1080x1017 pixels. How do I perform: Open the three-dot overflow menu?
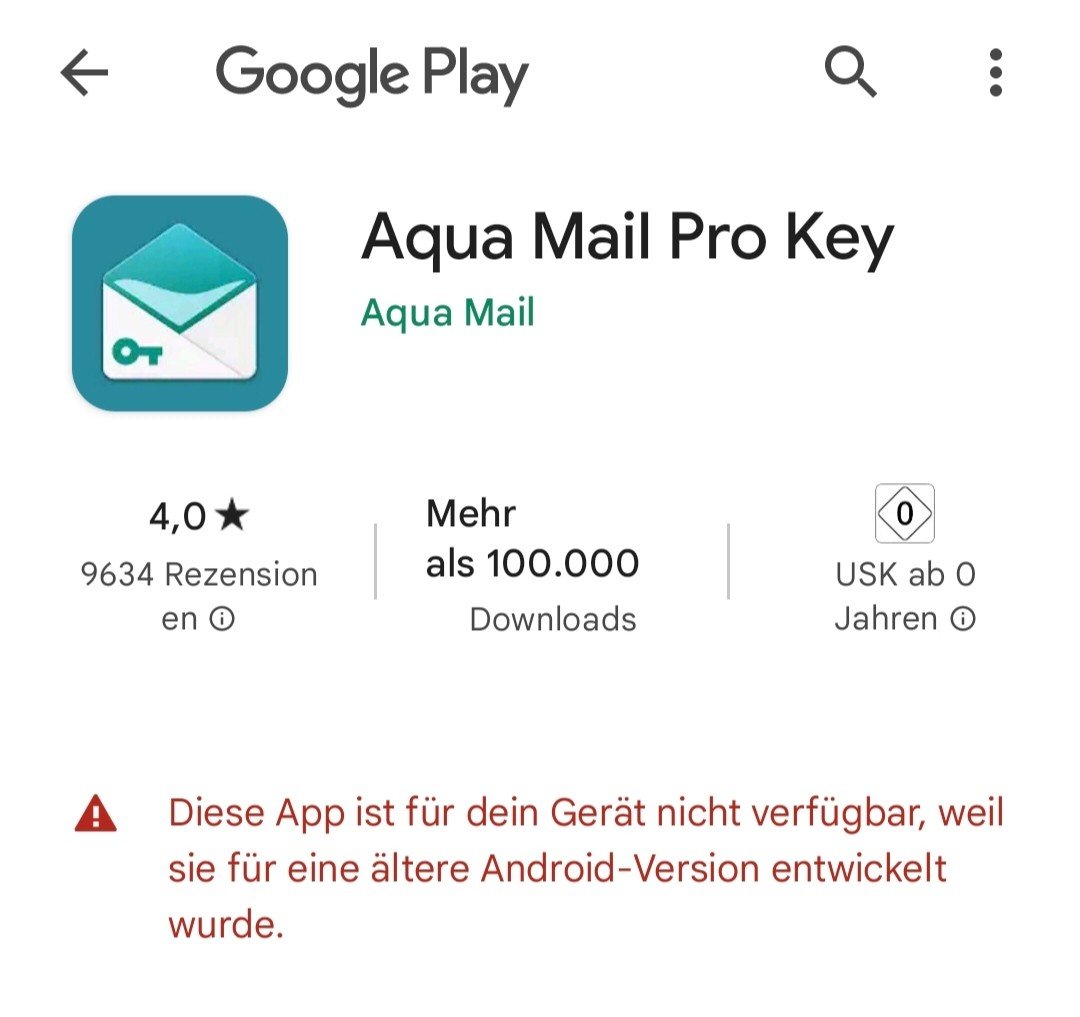[995, 74]
